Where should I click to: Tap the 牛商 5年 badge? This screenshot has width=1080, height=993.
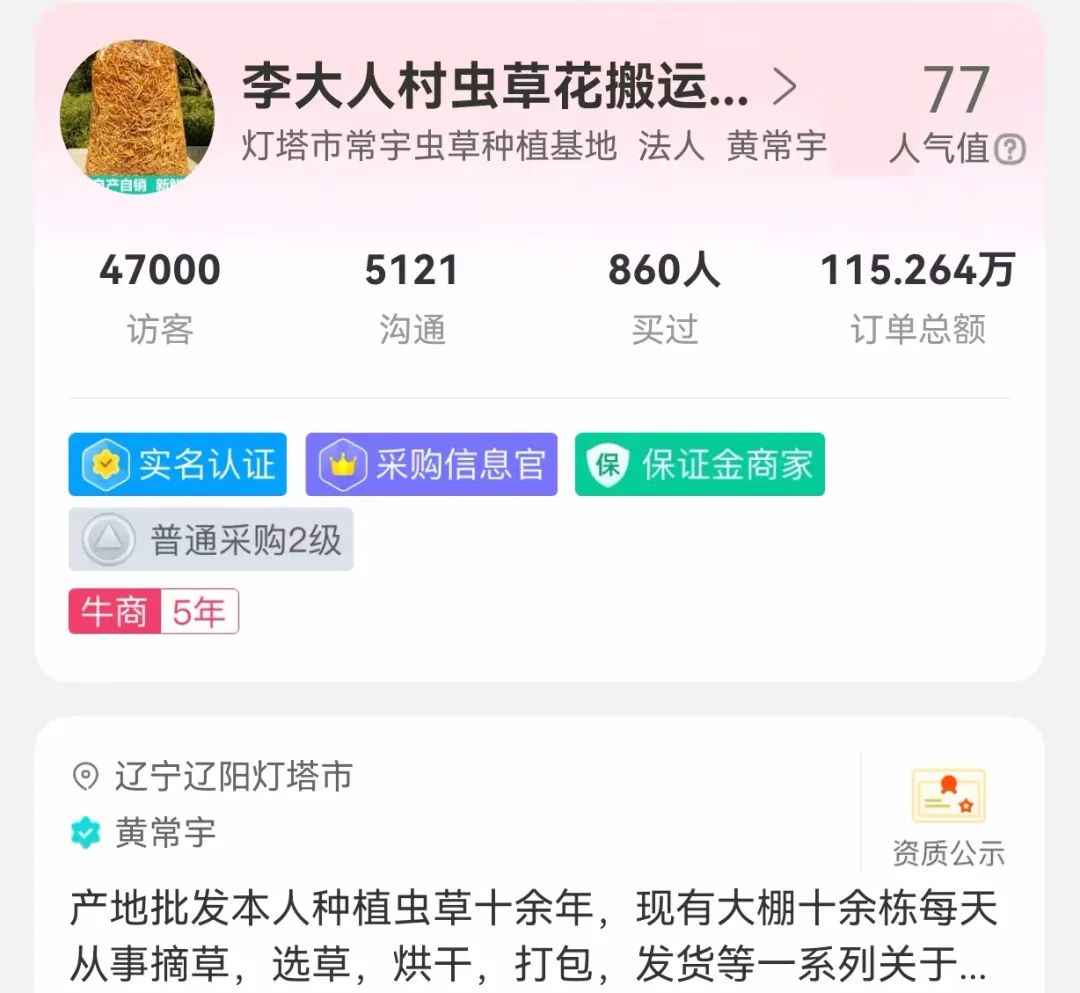153,612
